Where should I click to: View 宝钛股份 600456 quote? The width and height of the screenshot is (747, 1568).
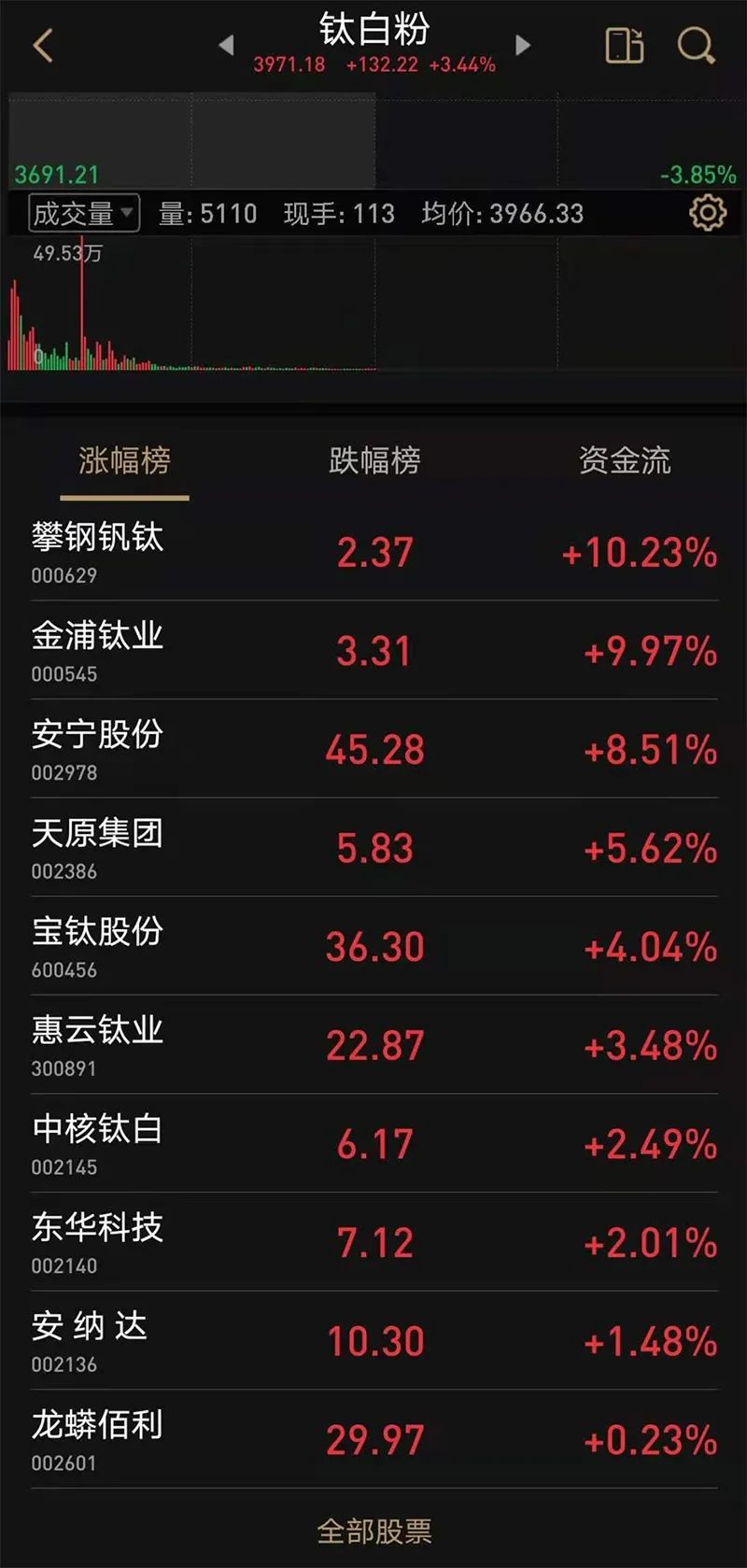pos(374,946)
